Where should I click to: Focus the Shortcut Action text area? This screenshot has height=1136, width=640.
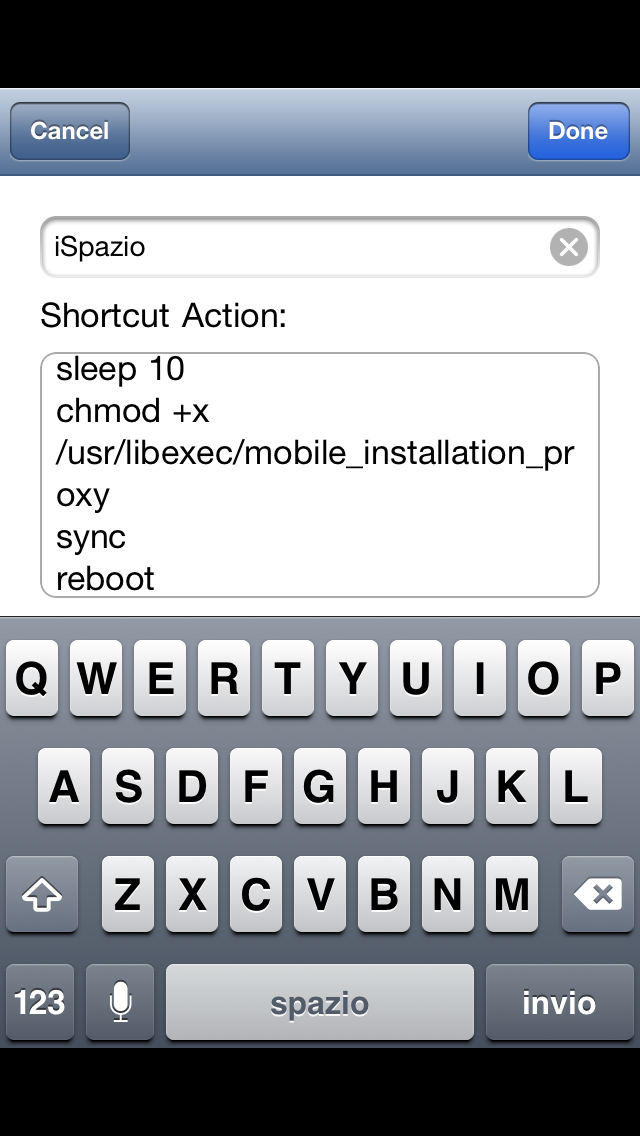point(319,474)
